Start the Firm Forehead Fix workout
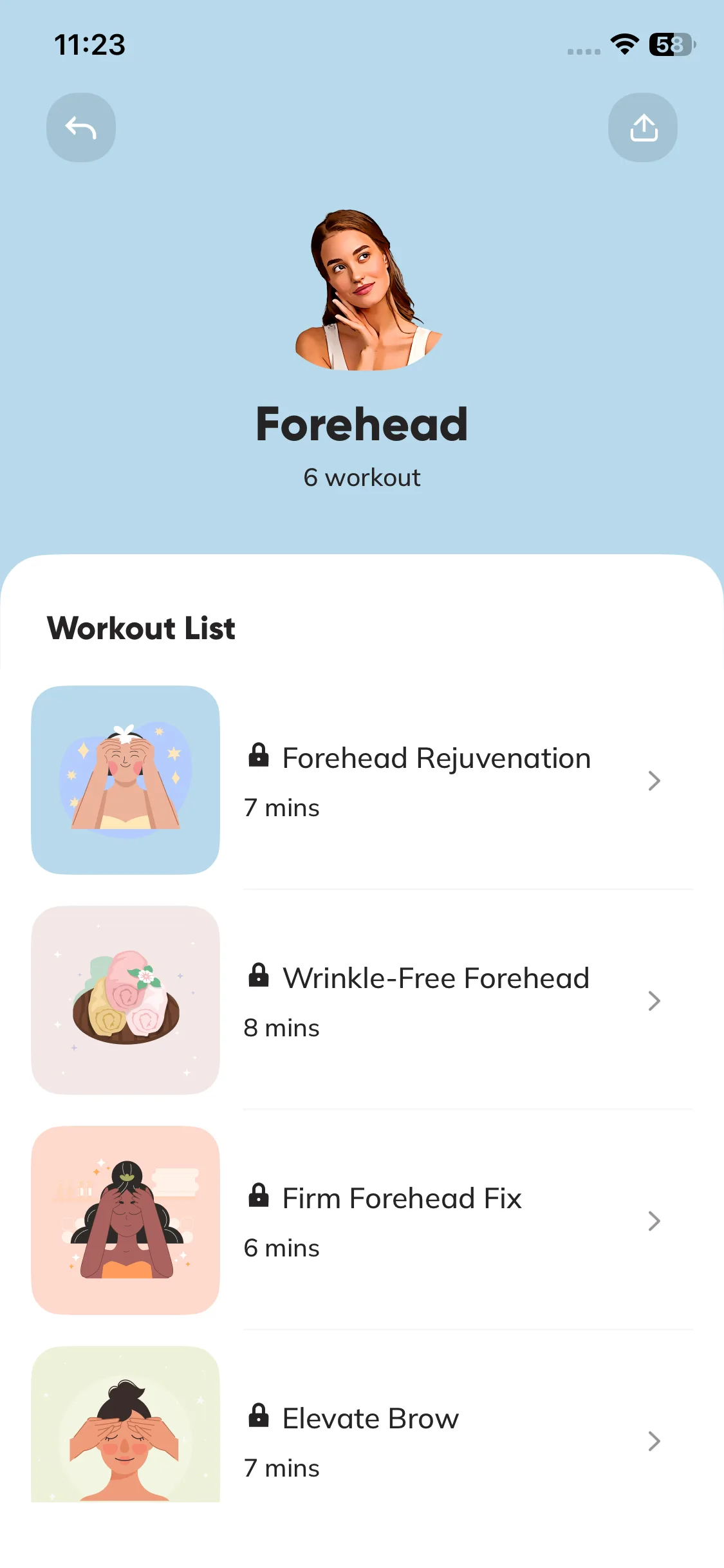Screen dimensions: 724x1568 [x=402, y=1220]
